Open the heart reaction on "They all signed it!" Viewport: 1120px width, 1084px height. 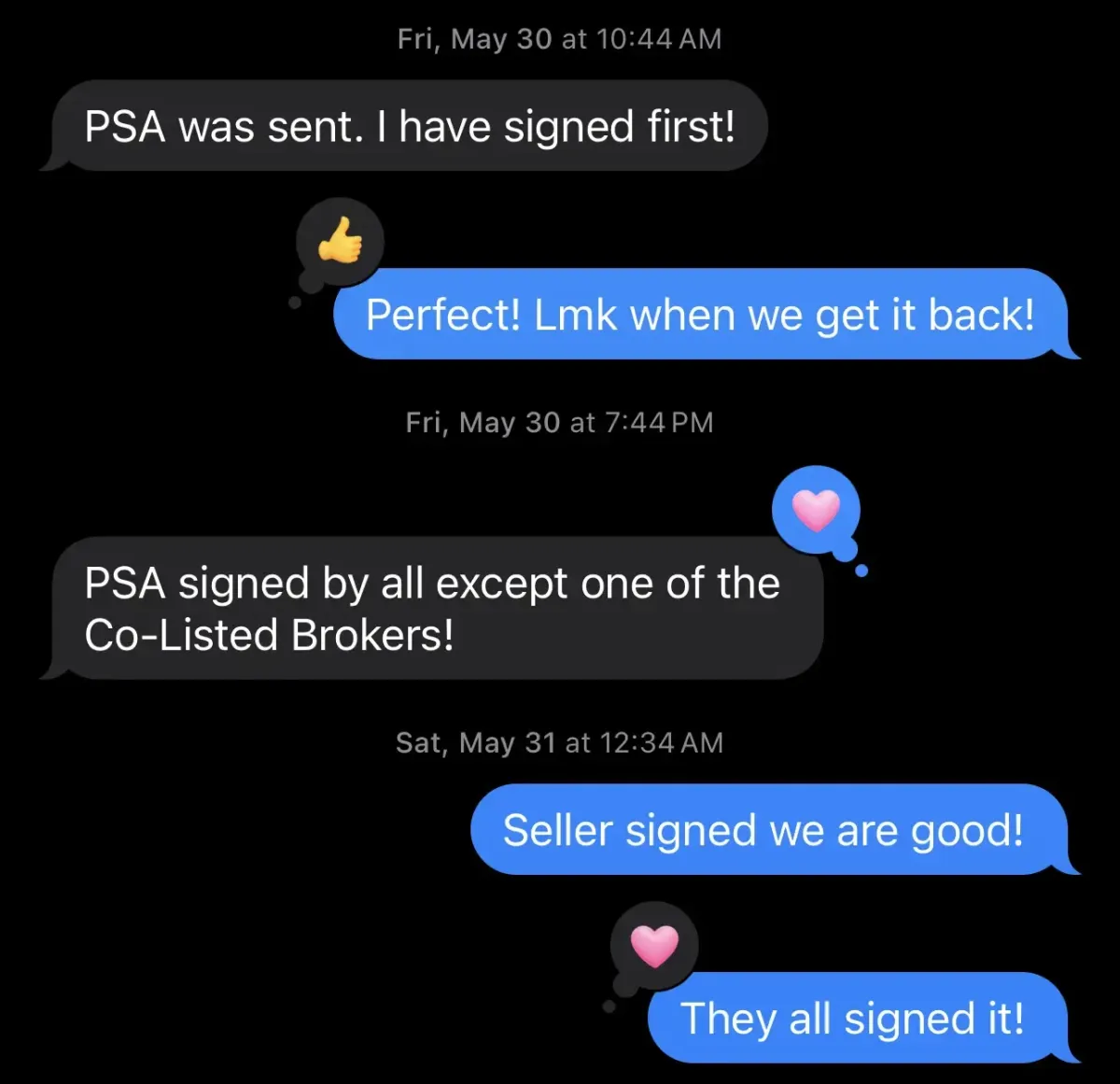pyautogui.click(x=654, y=946)
